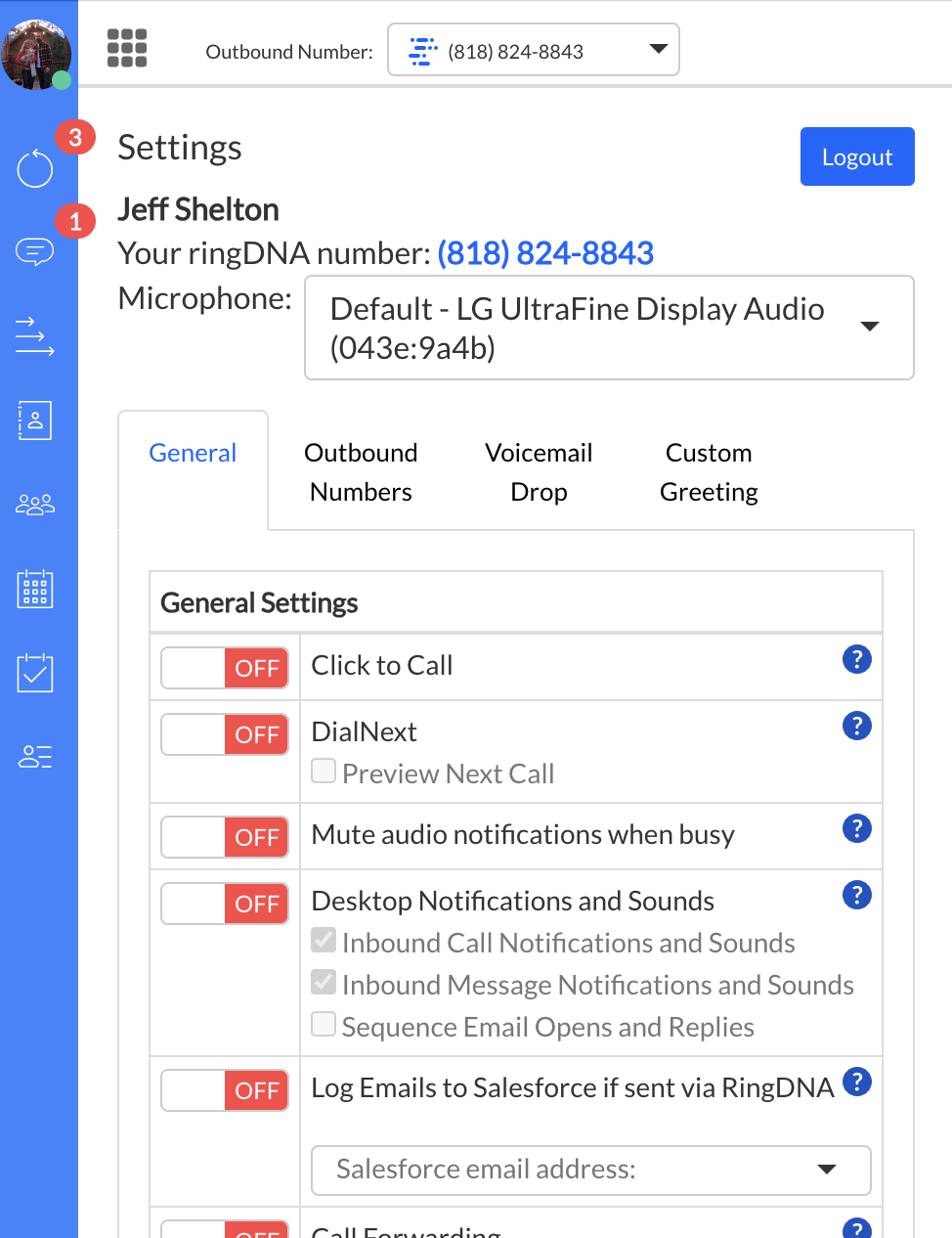Open call history with 3 notifications

[x=35, y=168]
